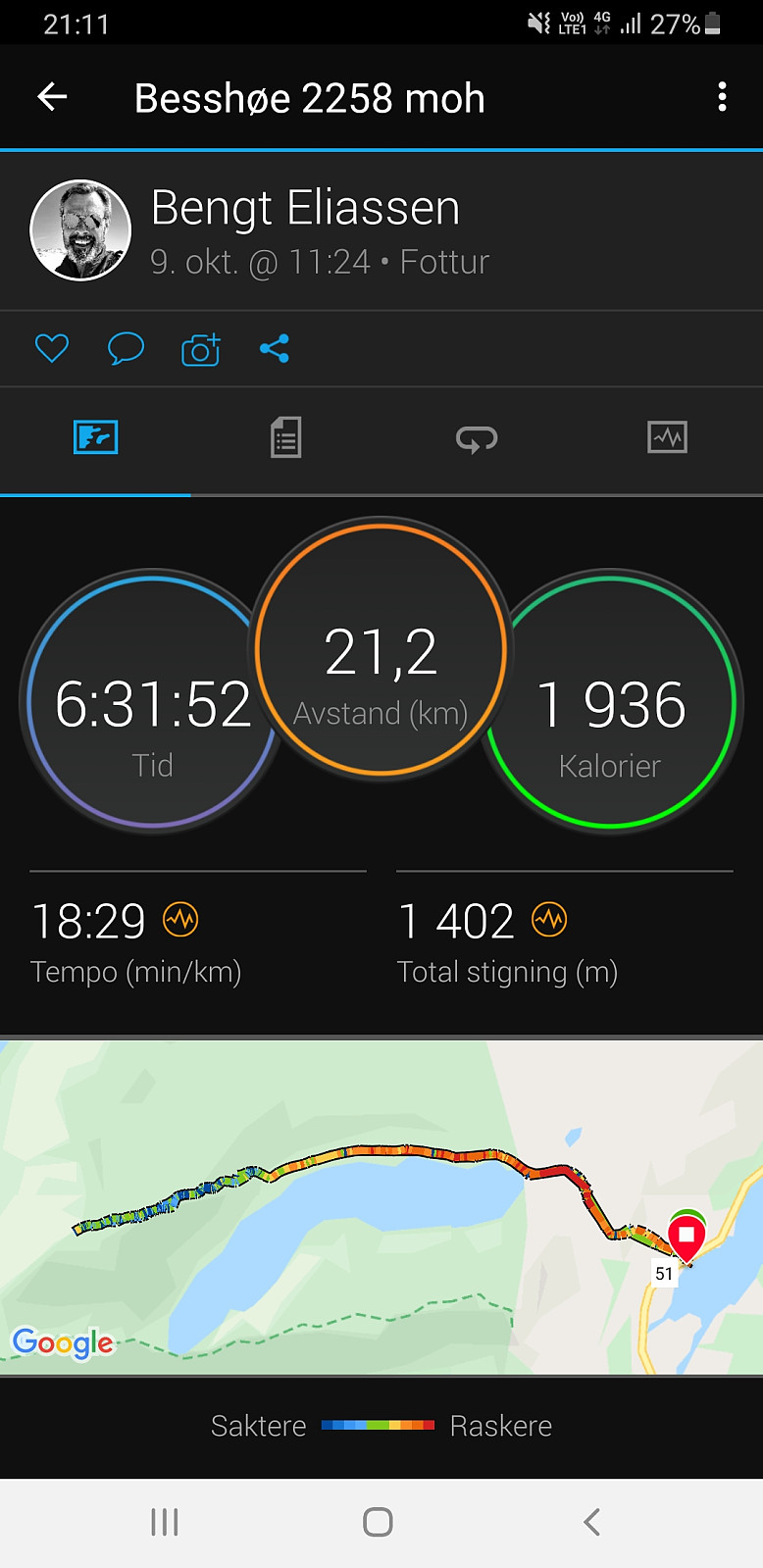
Task: Open Bengt Eliassen's profile picture
Action: 80,230
